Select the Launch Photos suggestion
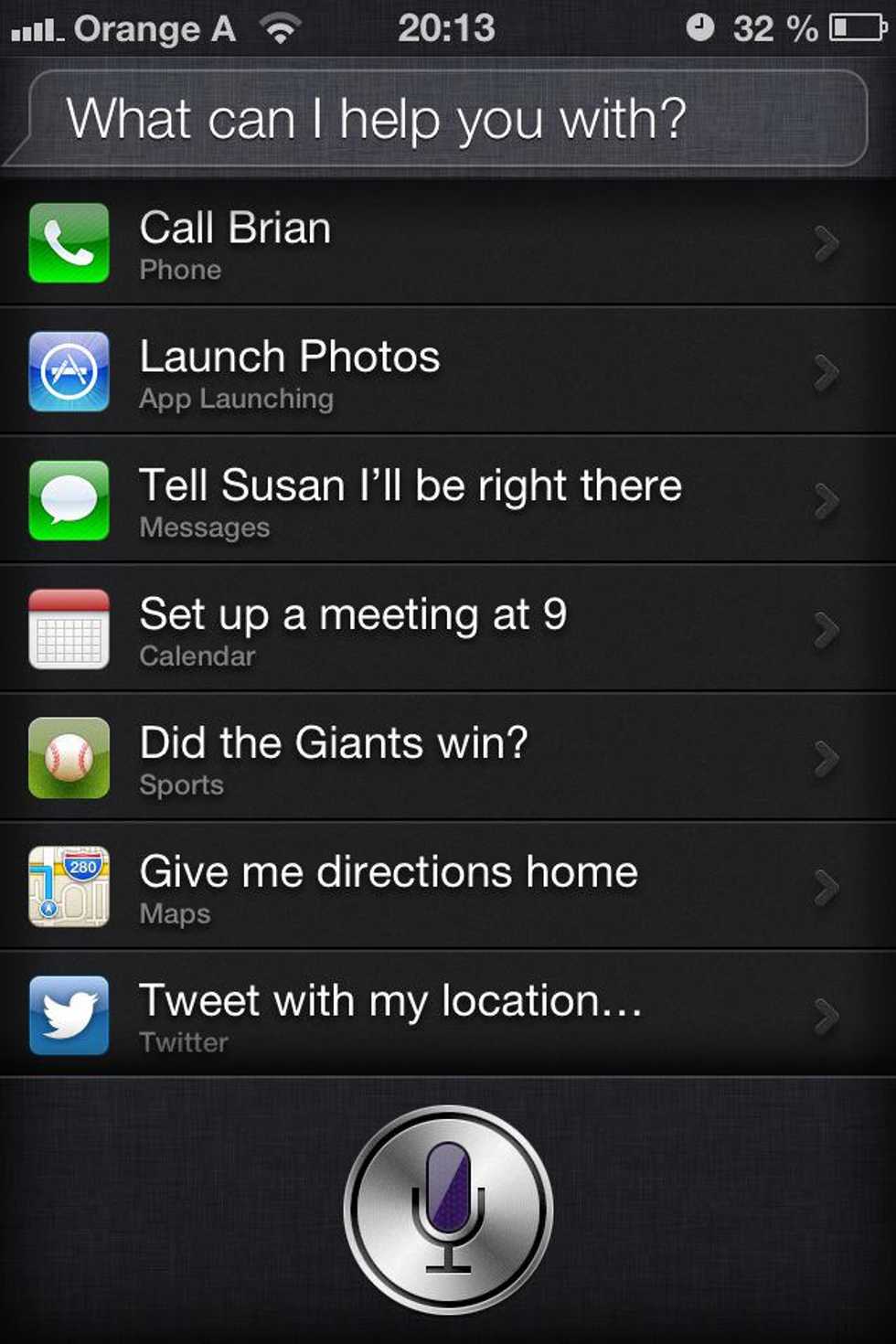Viewport: 896px width, 1344px height. pos(448,372)
